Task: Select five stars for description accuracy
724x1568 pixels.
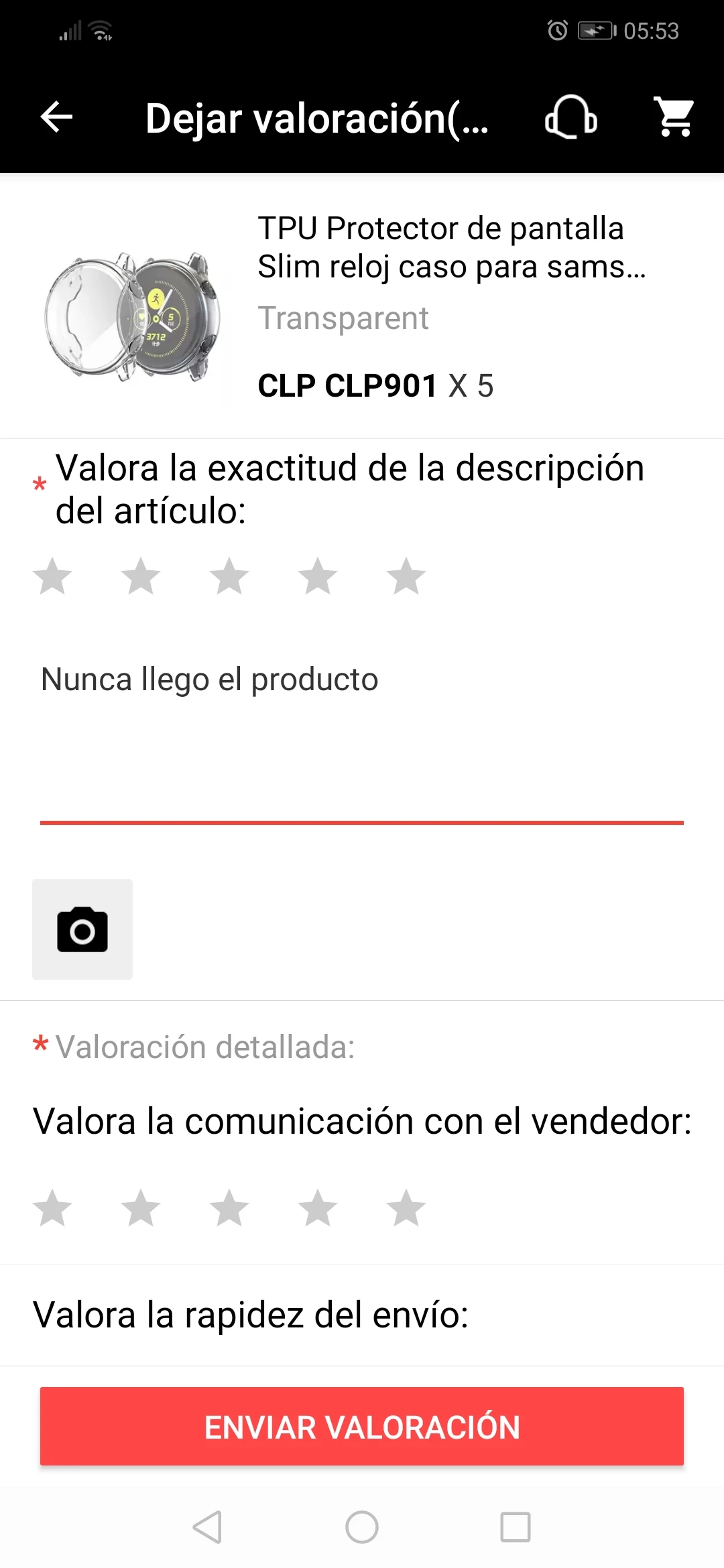Action: pos(406,576)
